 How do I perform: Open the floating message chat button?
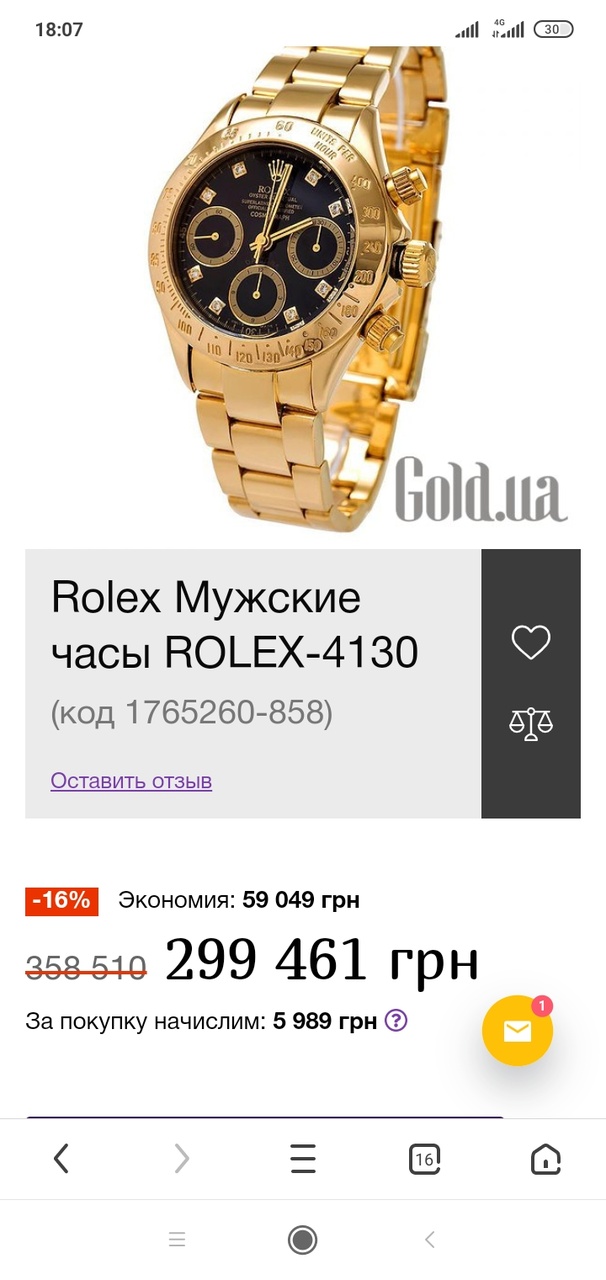point(517,1031)
